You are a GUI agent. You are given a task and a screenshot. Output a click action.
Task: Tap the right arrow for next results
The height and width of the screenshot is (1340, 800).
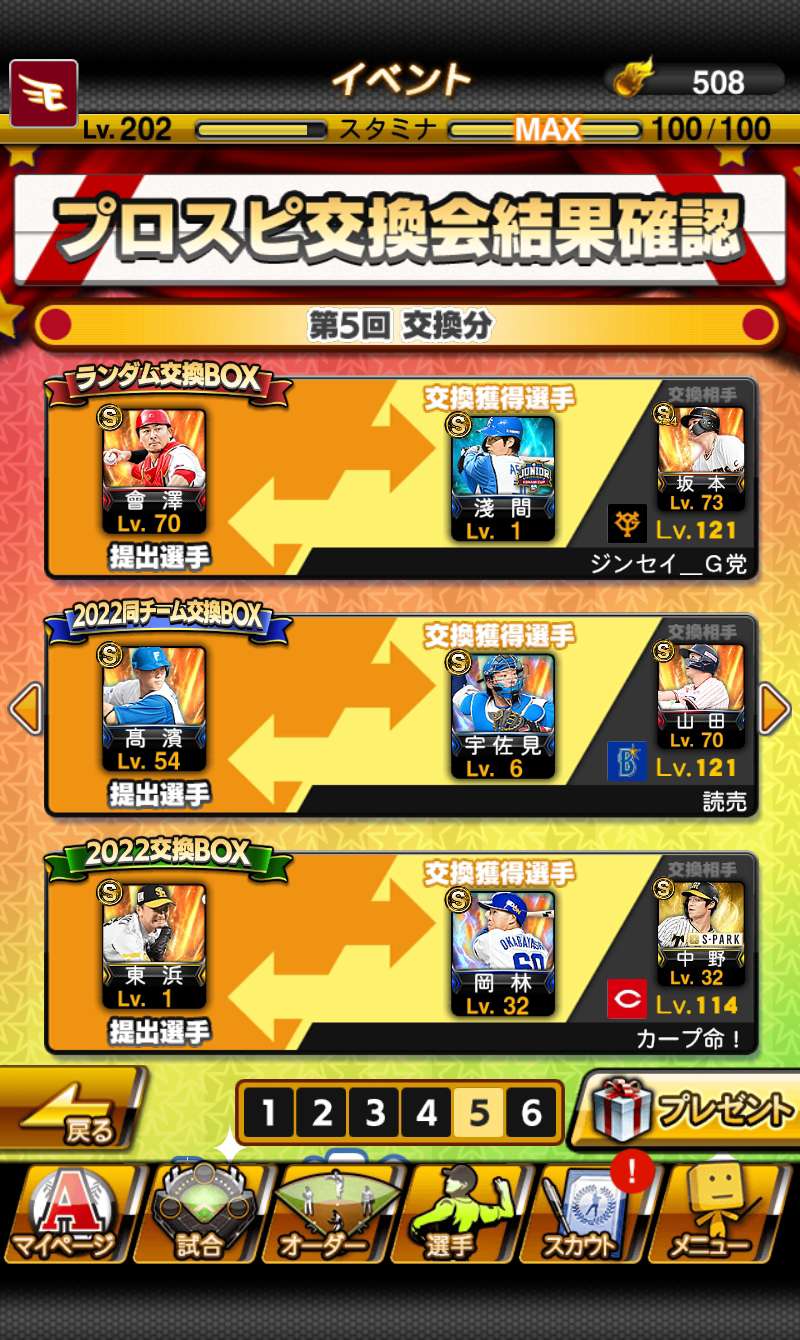pyautogui.click(x=775, y=709)
